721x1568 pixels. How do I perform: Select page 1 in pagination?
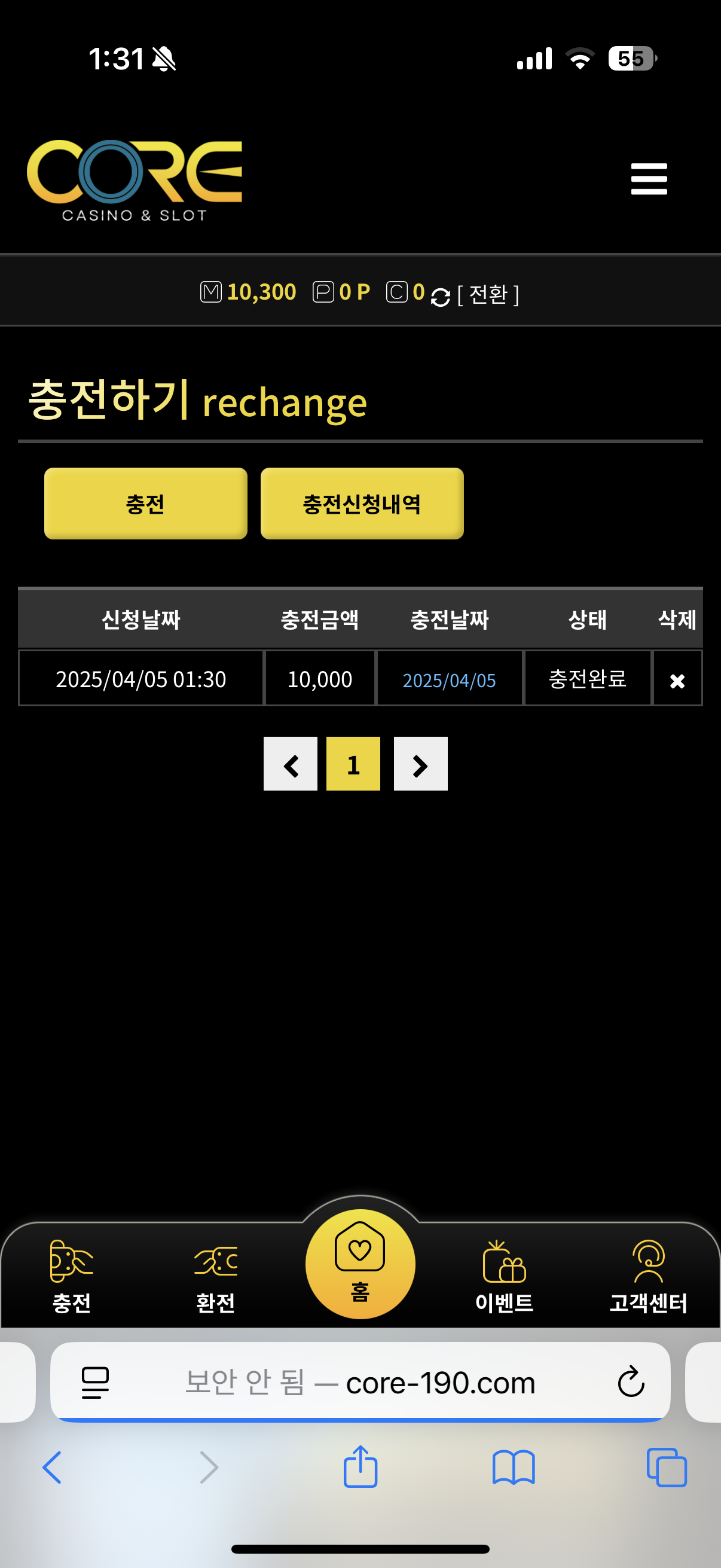tap(353, 764)
